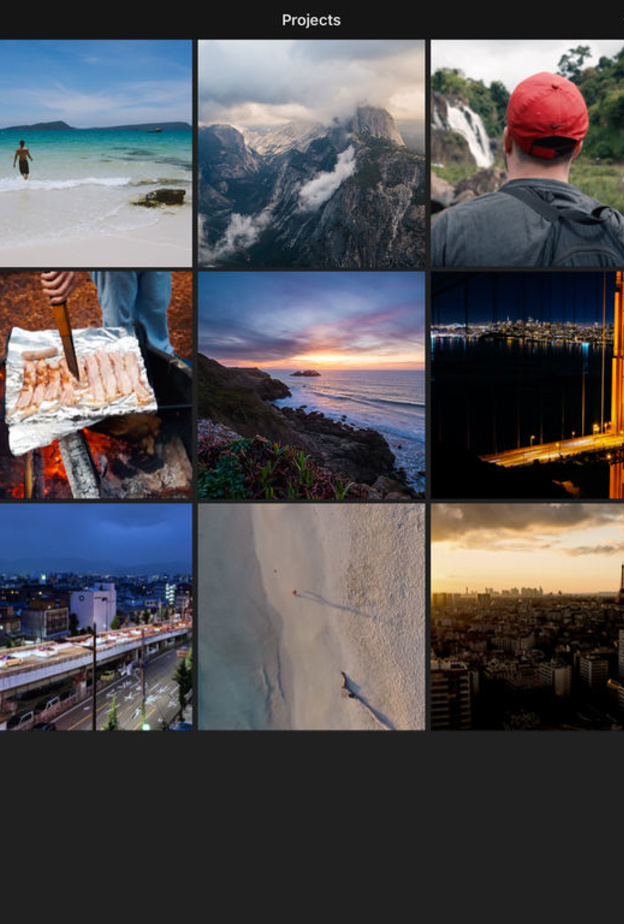The image size is (624, 924).
Task: Open the cloudy mountain peaks project
Action: (x=311, y=153)
